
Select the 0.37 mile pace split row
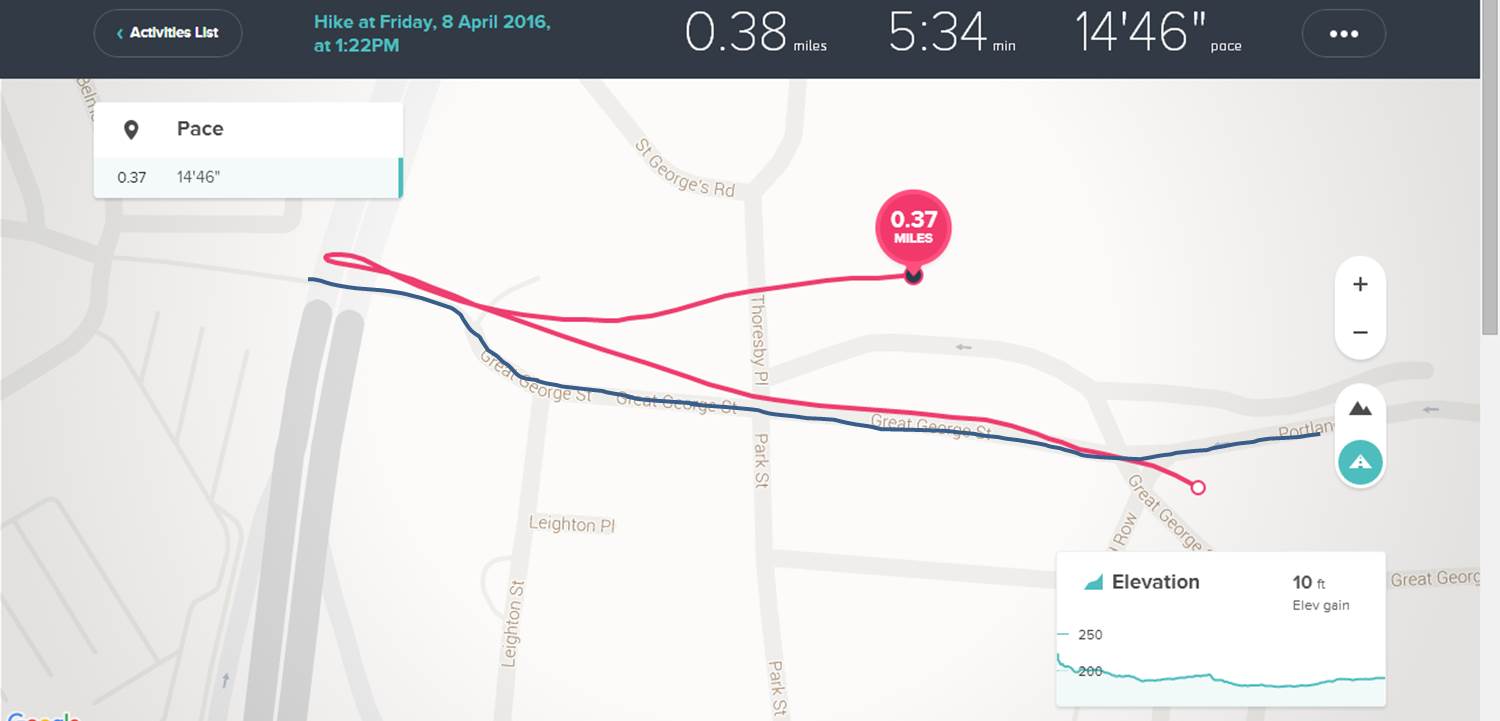point(247,178)
